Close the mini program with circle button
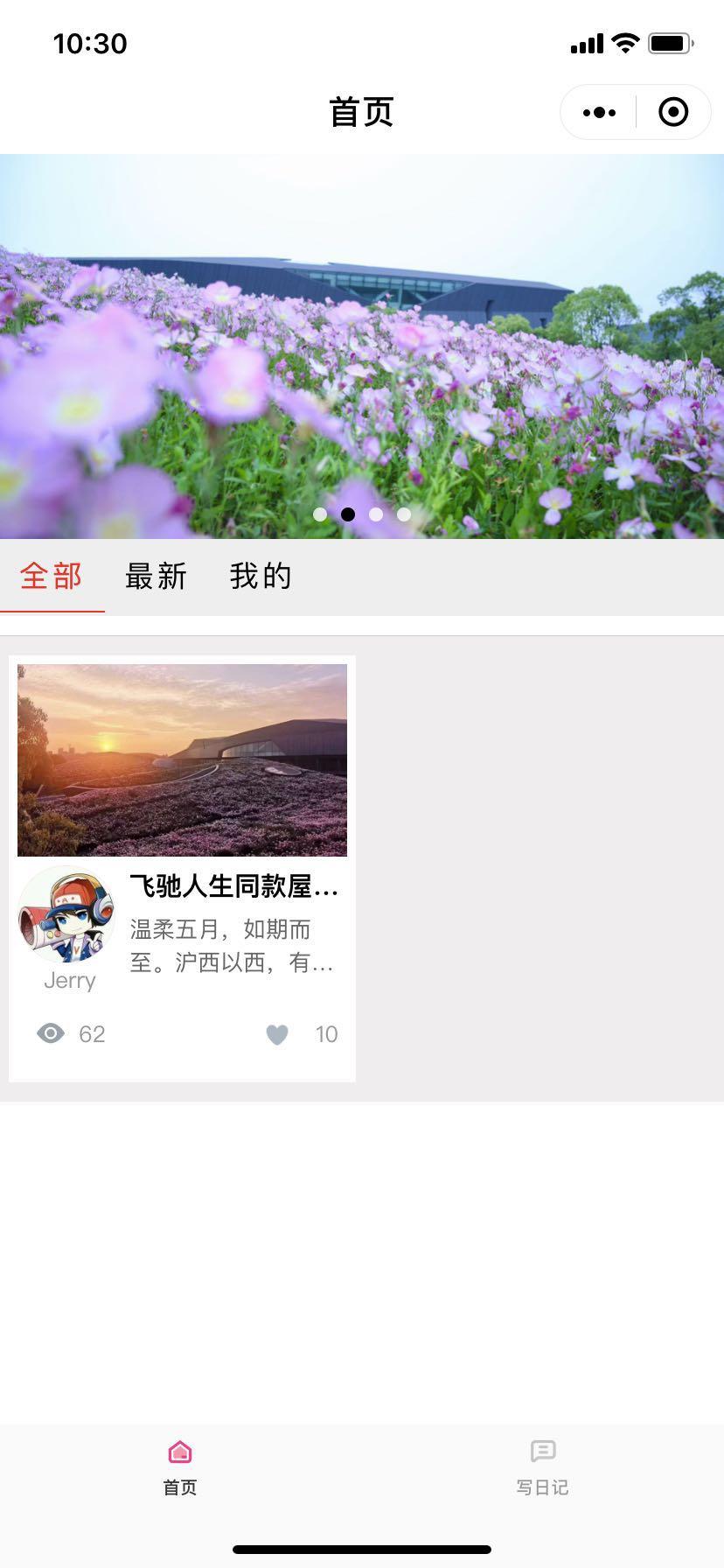 click(673, 112)
